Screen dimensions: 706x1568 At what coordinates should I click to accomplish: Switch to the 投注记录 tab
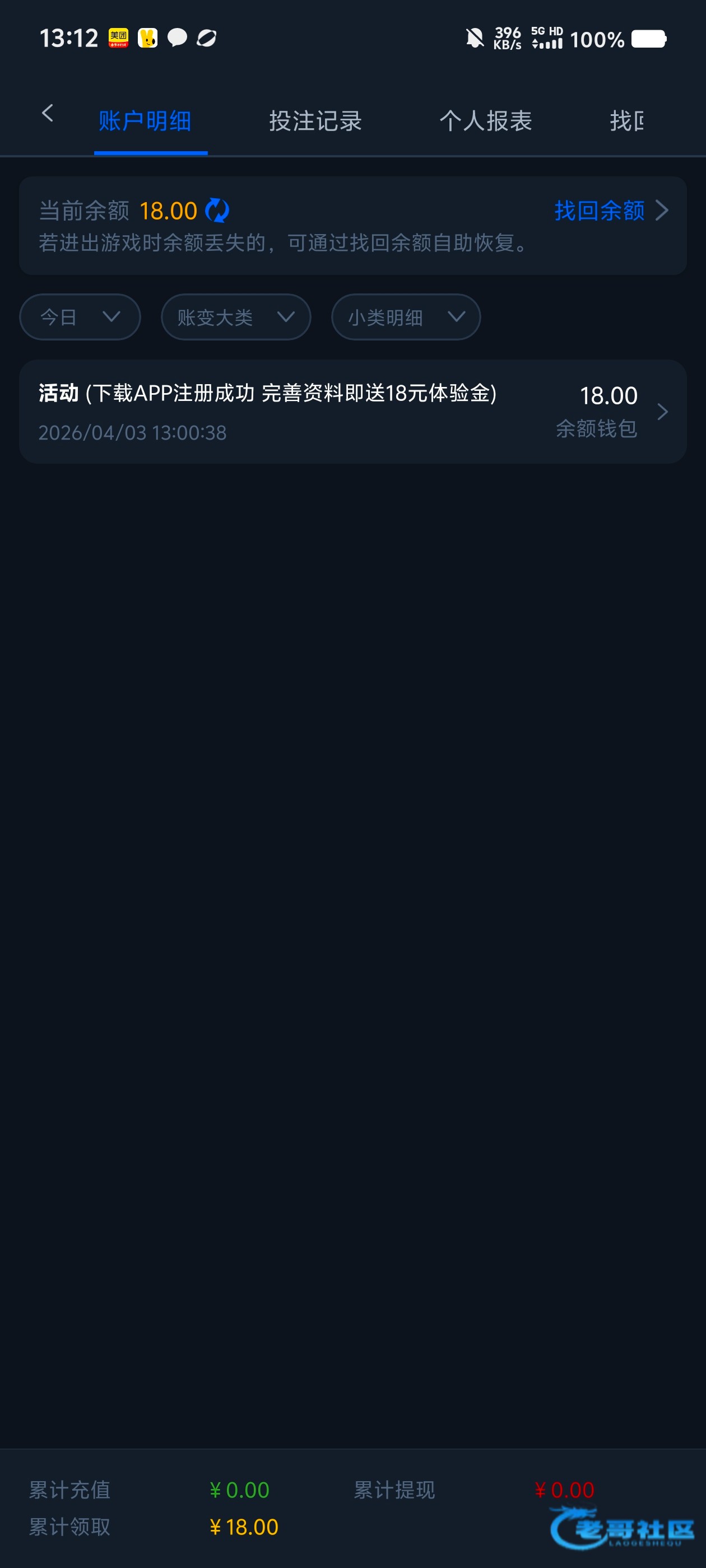click(315, 120)
